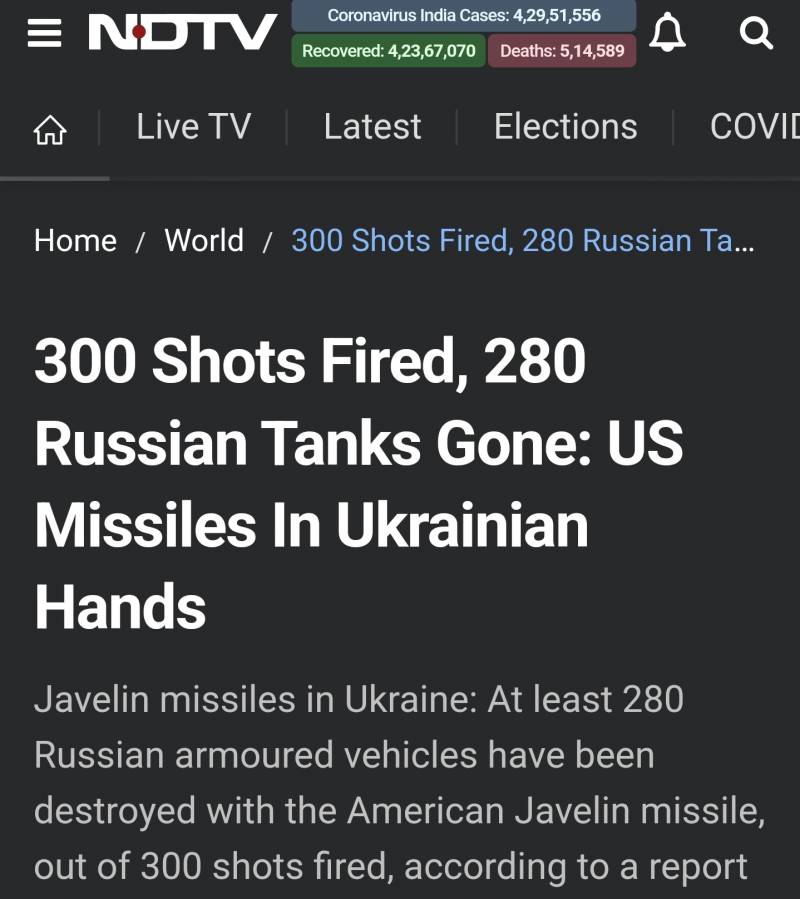Open the hamburger menu
The image size is (800, 899).
click(x=45, y=34)
